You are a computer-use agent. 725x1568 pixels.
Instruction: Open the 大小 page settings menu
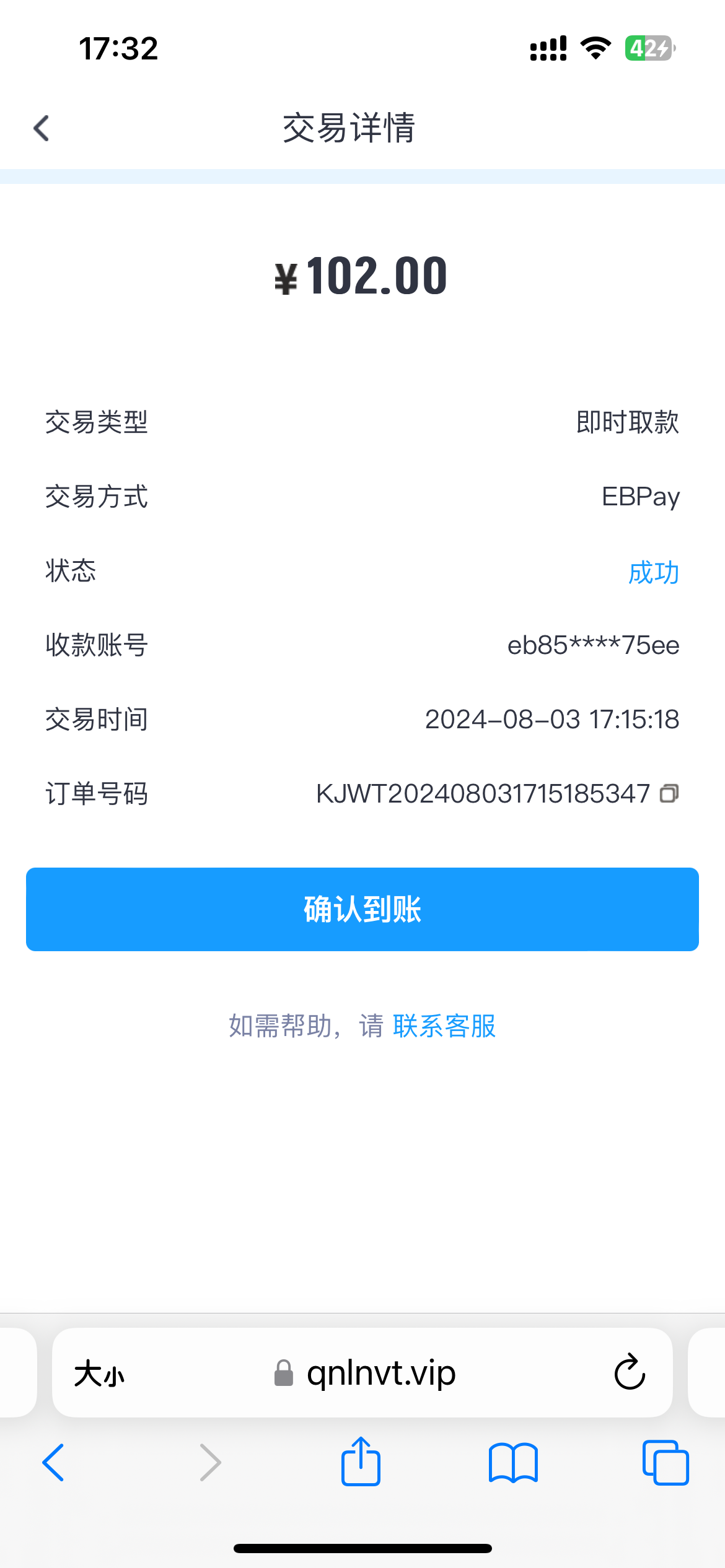99,1374
